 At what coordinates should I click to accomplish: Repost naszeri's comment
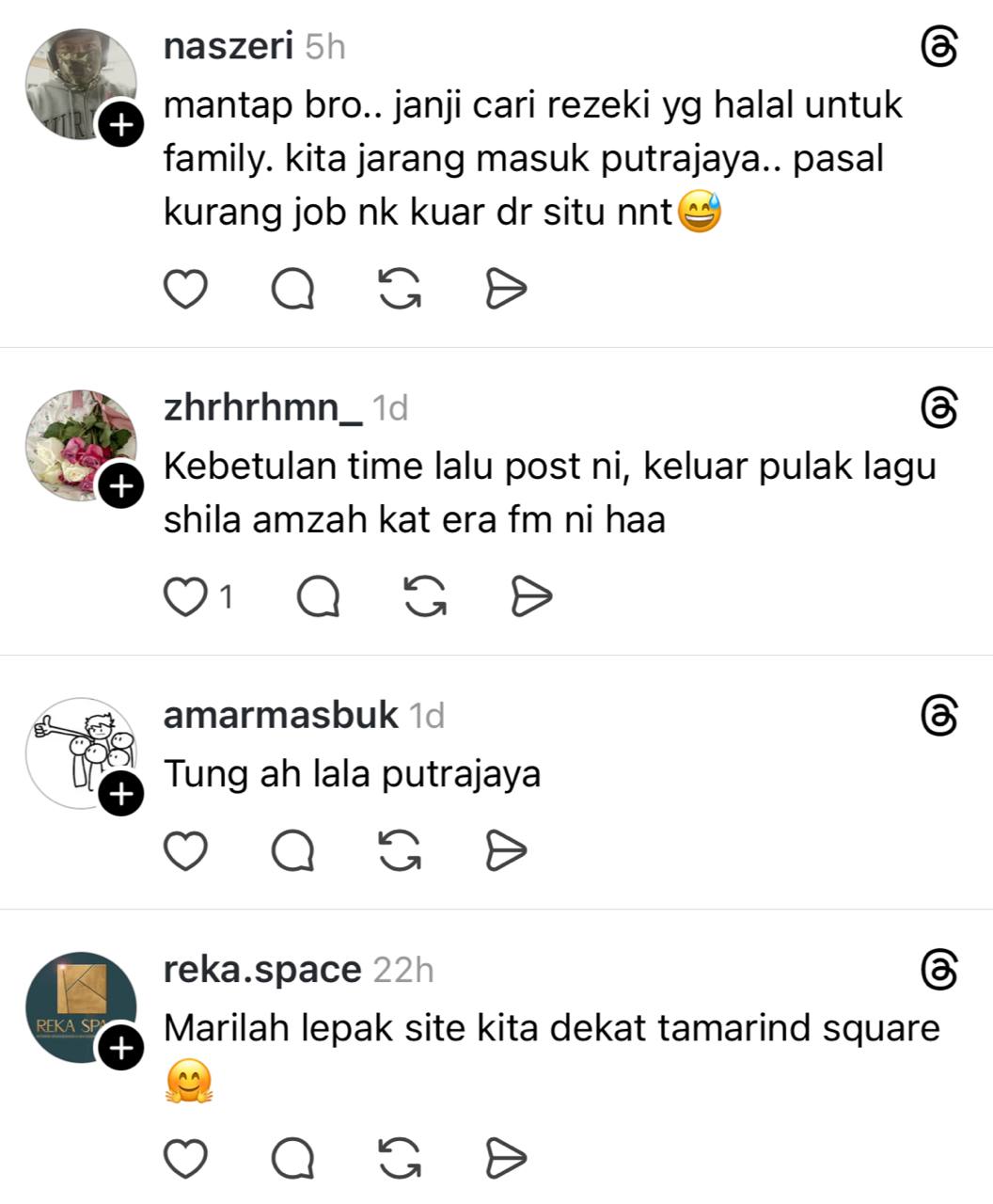pyautogui.click(x=400, y=289)
